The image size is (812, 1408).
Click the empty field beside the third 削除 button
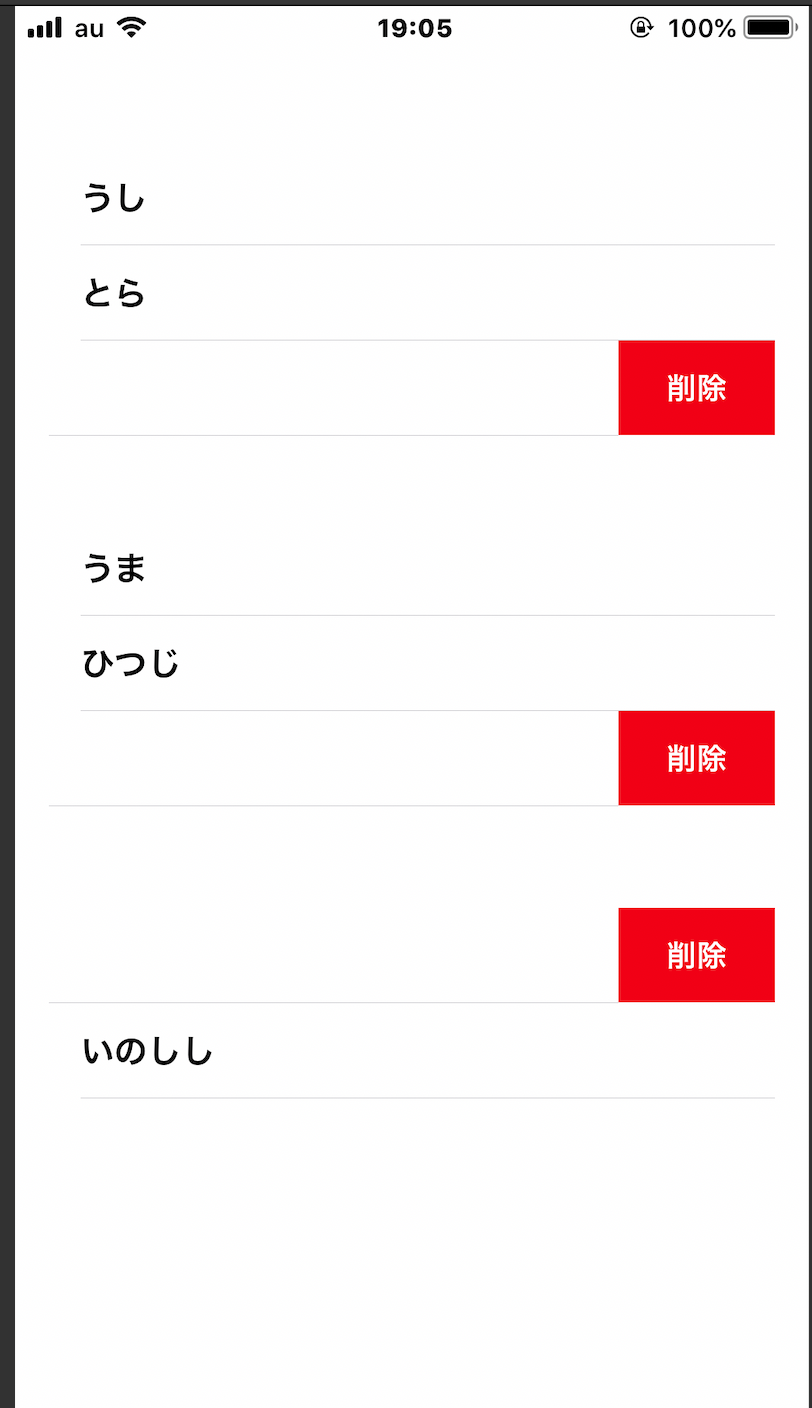point(330,954)
